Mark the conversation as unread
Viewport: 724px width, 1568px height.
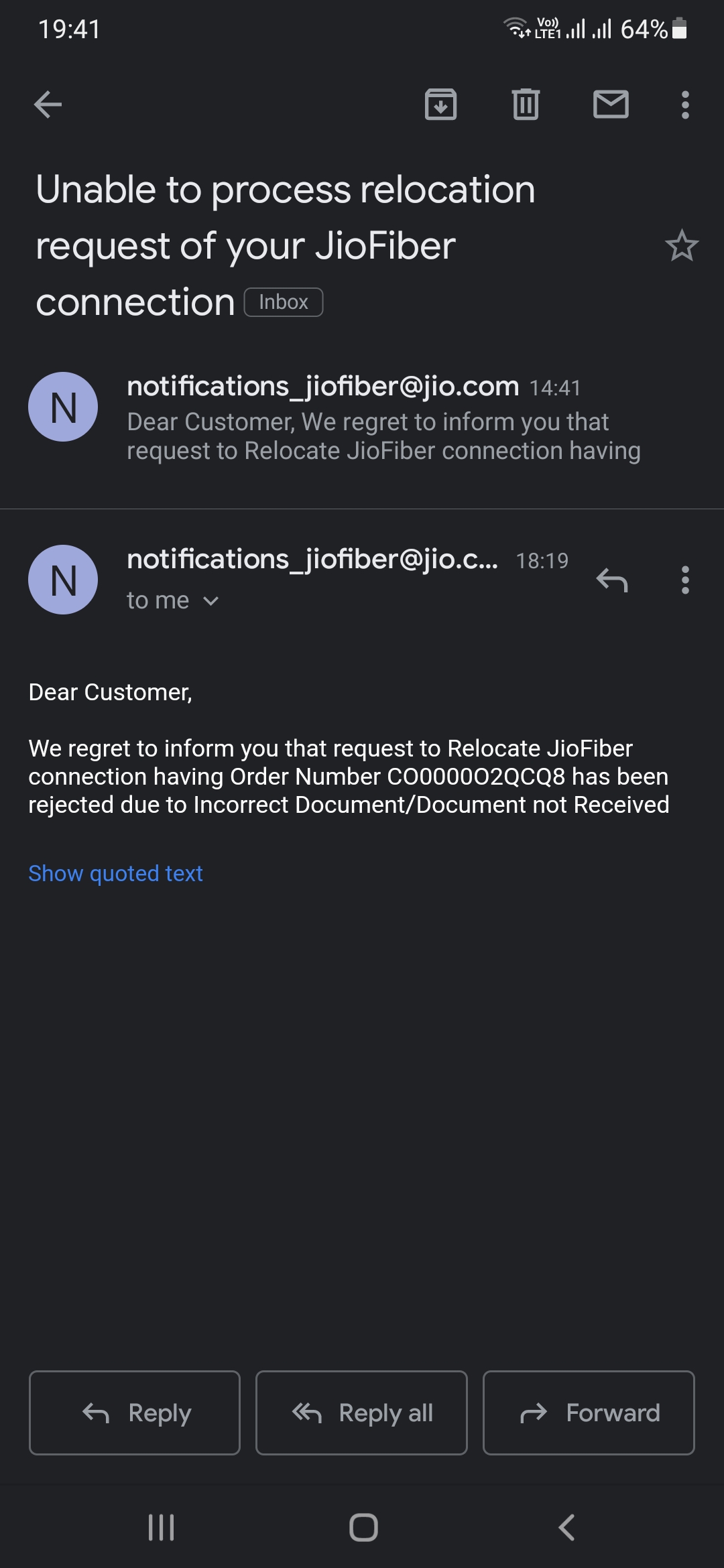tap(611, 105)
